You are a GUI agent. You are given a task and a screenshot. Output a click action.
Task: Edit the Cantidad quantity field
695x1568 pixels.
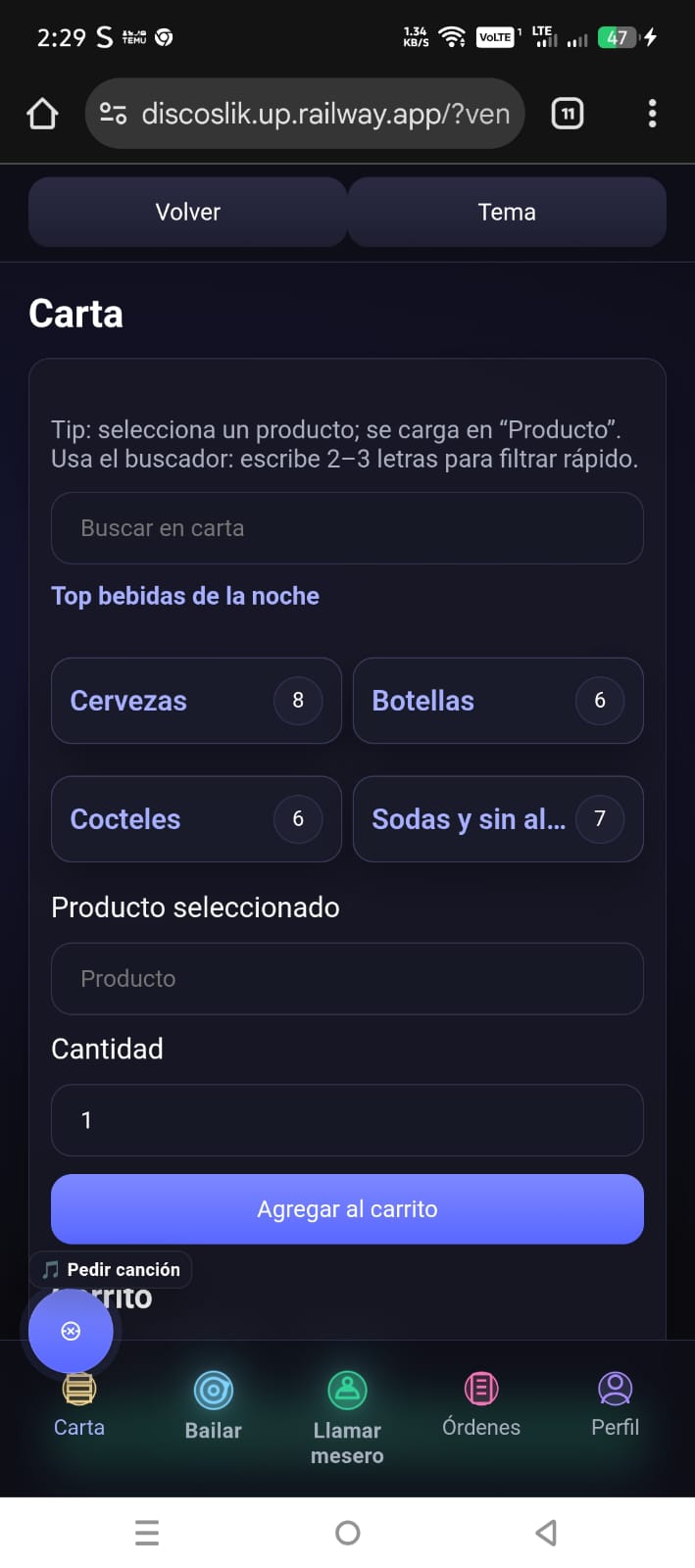(347, 1120)
